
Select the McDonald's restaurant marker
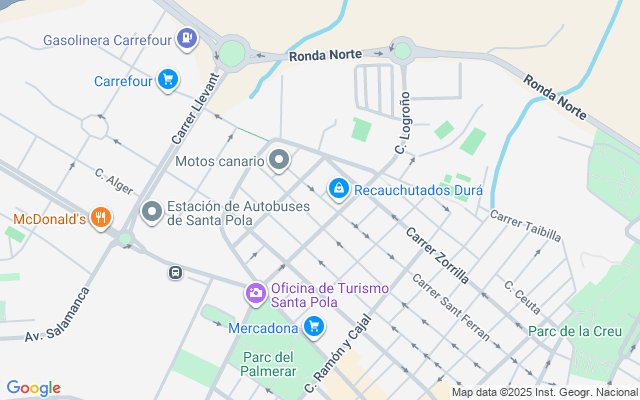[100, 218]
